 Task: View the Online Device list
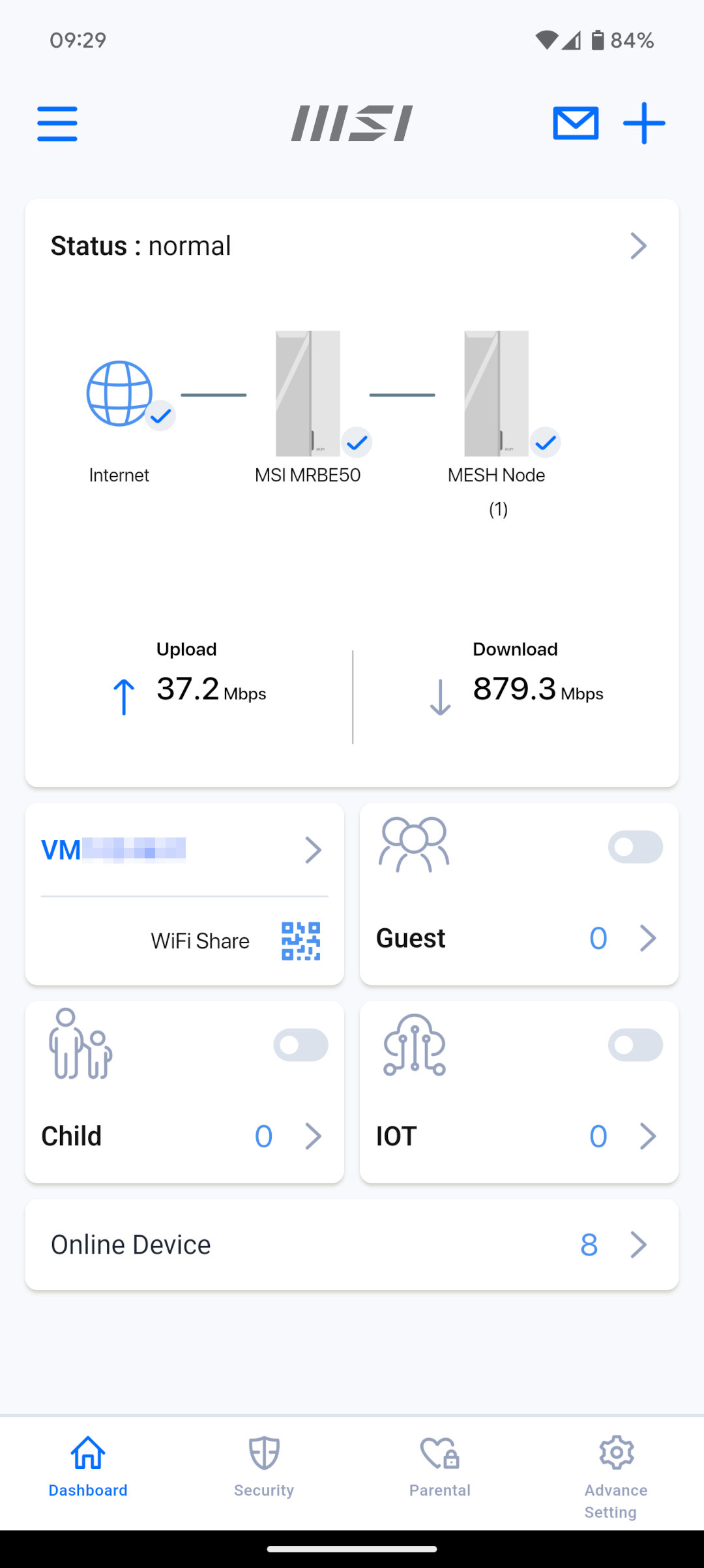pos(352,1244)
